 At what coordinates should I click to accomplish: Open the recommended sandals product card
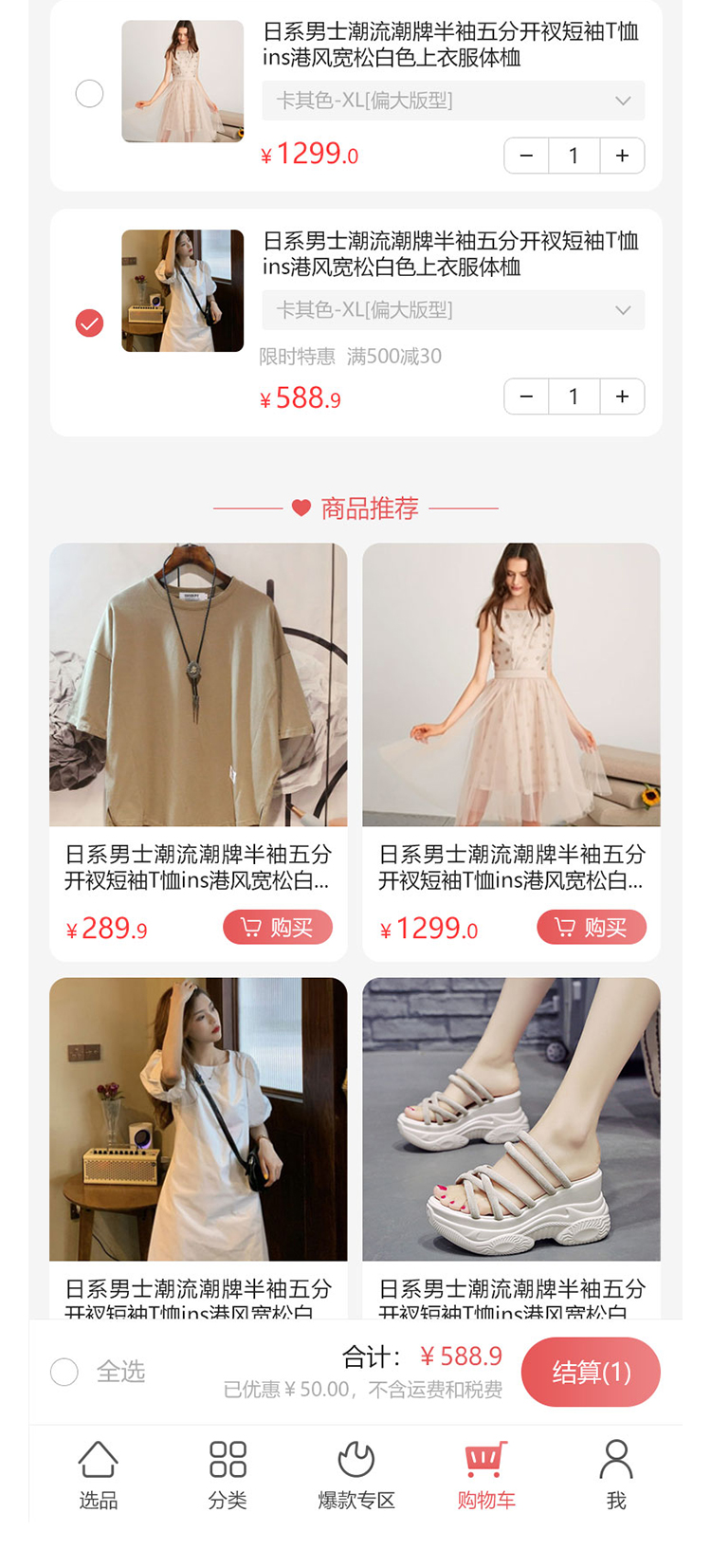point(511,1119)
